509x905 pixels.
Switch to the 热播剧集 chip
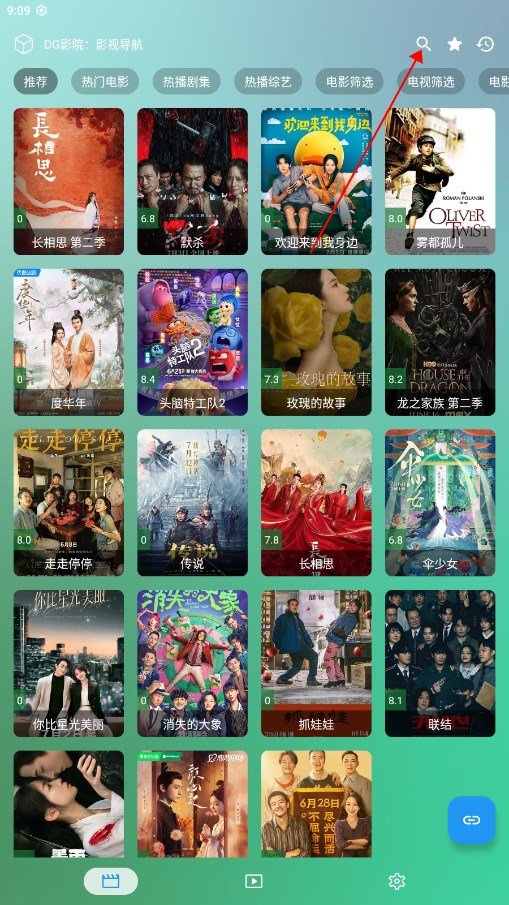pos(186,81)
